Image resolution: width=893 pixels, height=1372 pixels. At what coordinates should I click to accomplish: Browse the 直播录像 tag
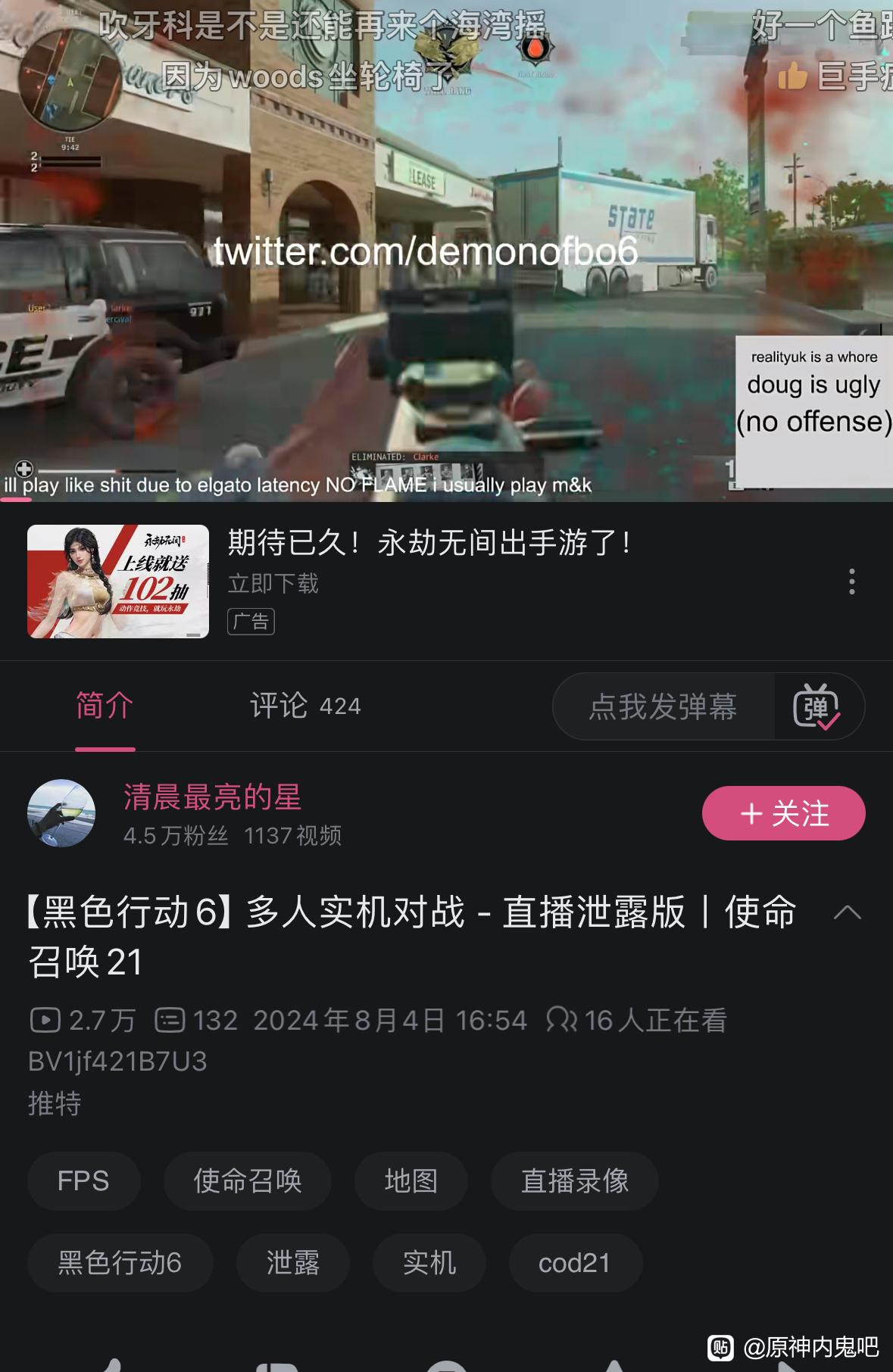pyautogui.click(x=574, y=1181)
